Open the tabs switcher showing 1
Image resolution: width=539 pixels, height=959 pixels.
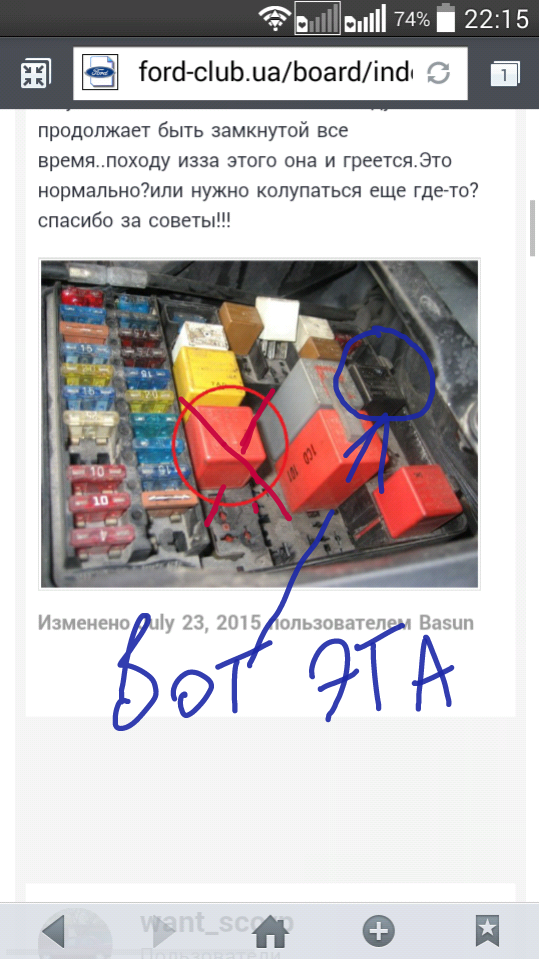point(504,74)
